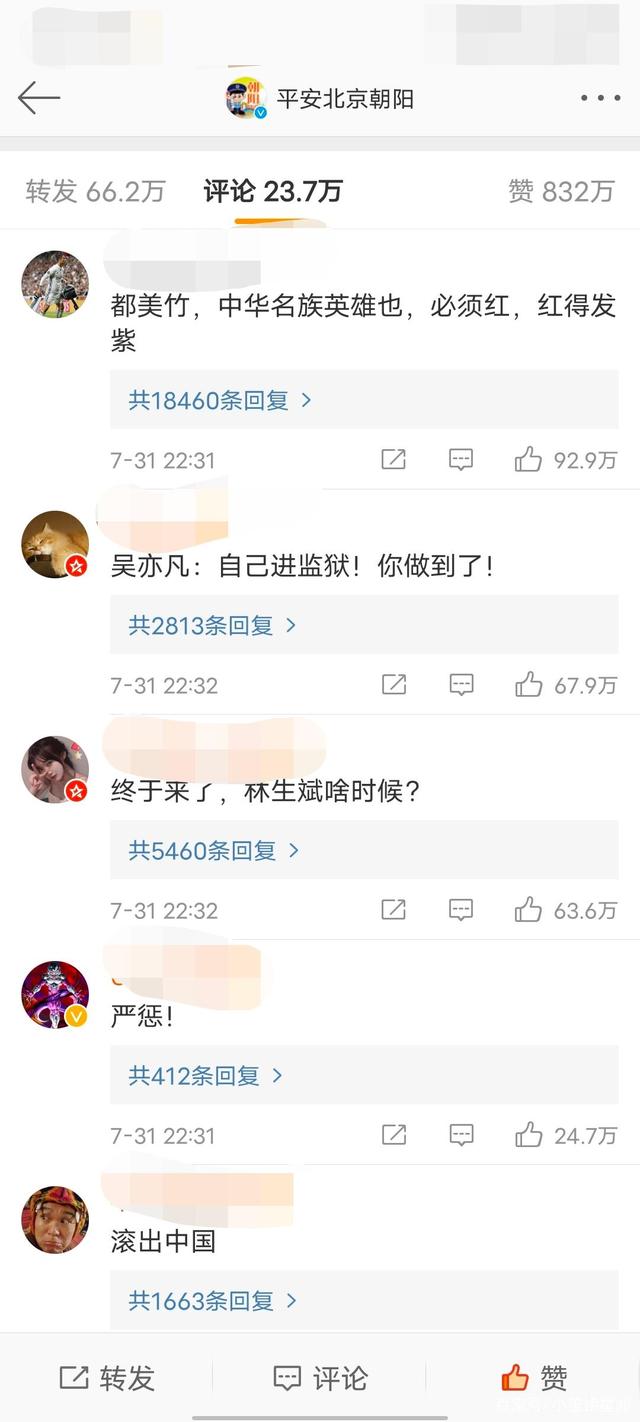Reply to the 都美竹 comment

coord(461,460)
